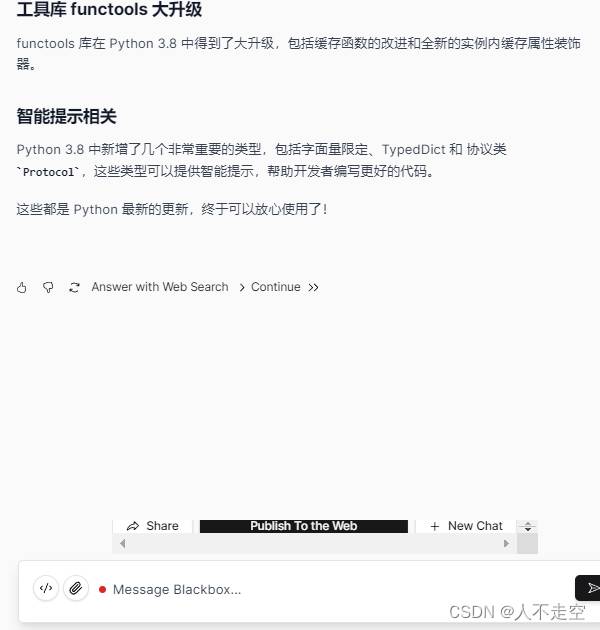Dislike the response with thumbs down
Image resolution: width=600 pixels, height=630 pixels.
(48, 288)
